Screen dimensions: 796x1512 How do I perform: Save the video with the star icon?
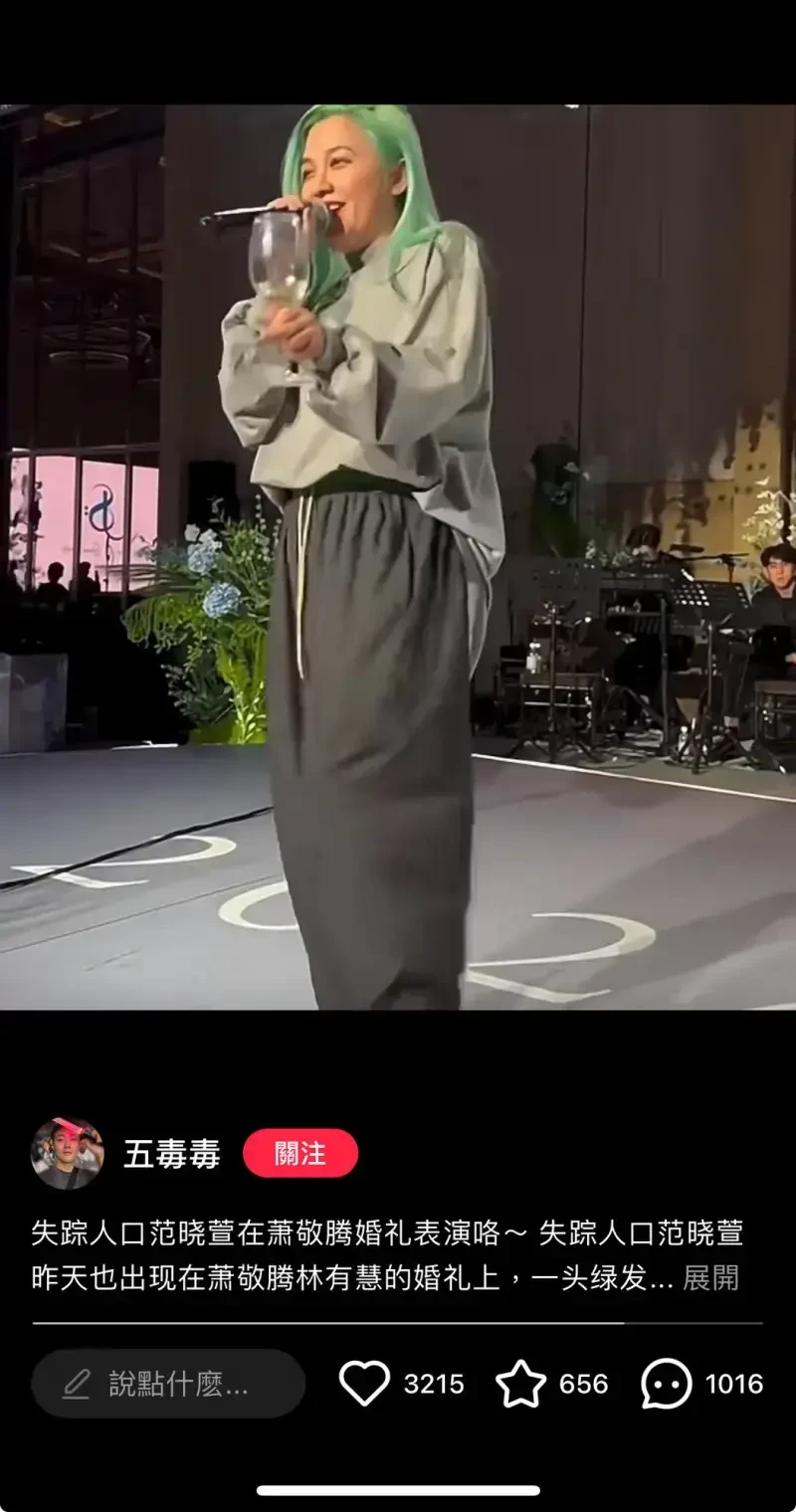521,1384
